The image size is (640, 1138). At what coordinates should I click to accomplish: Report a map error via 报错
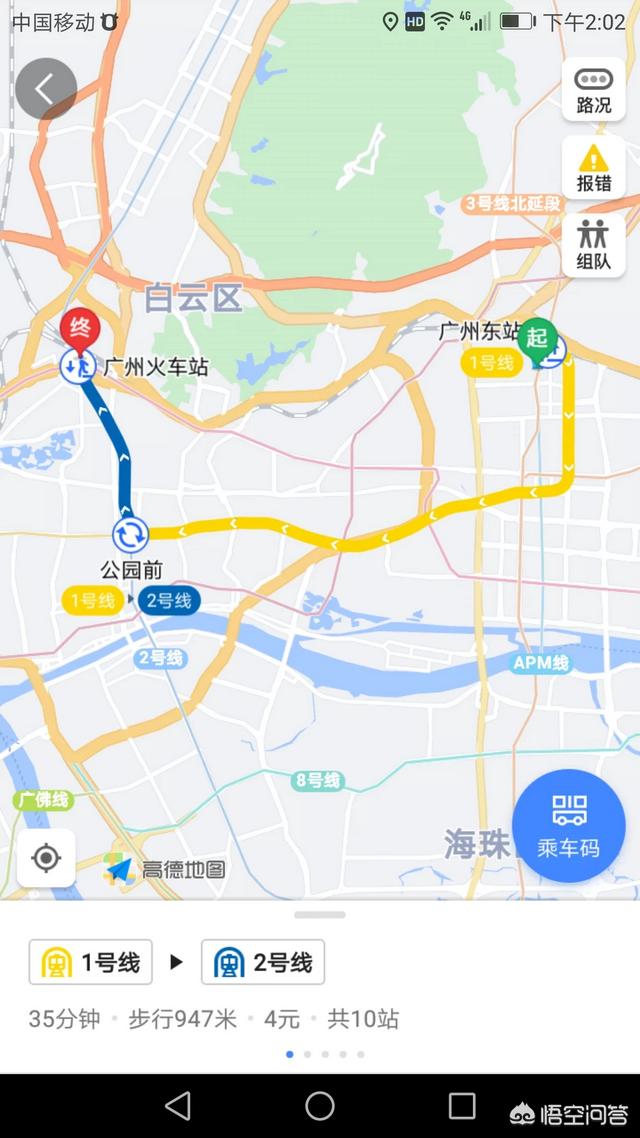click(x=593, y=167)
